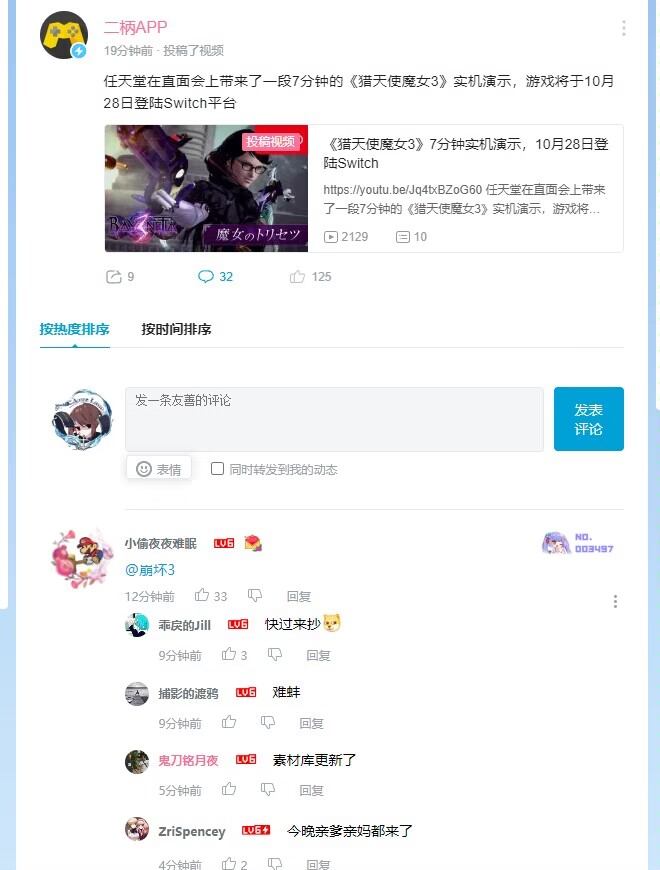Reply to 小偷夜夜难眠's comment

(299, 596)
